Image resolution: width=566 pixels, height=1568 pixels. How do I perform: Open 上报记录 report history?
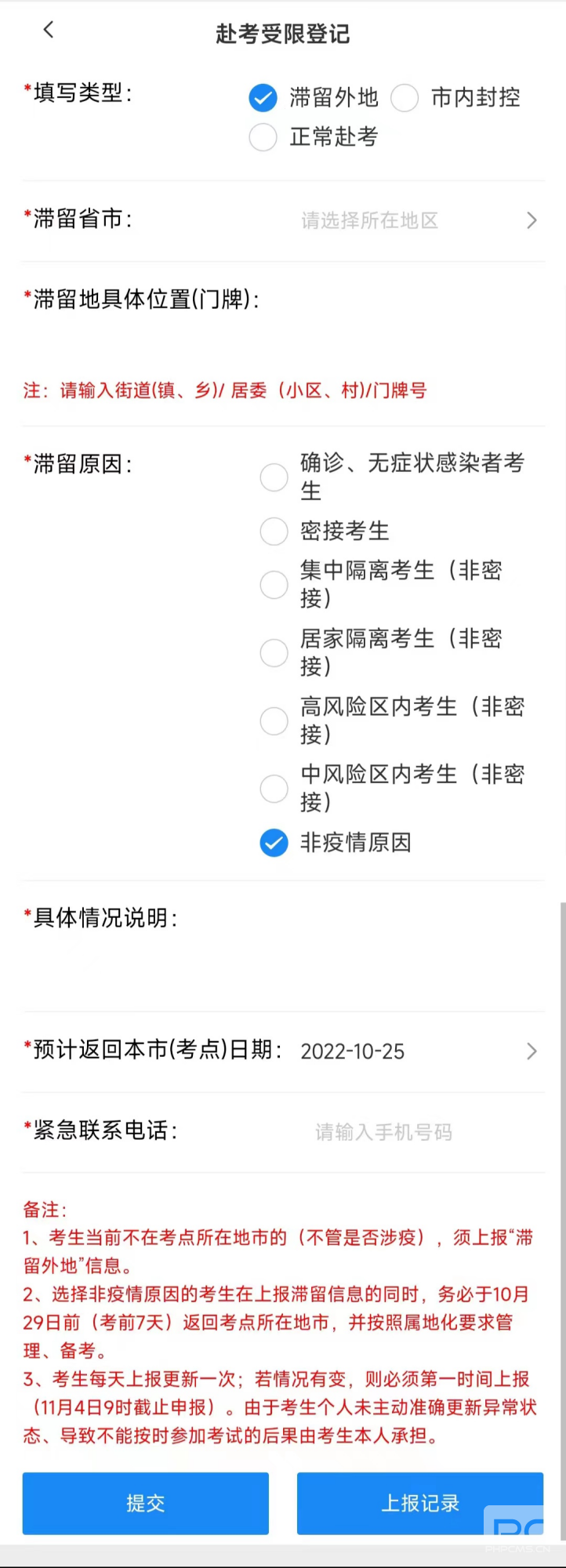419,1503
